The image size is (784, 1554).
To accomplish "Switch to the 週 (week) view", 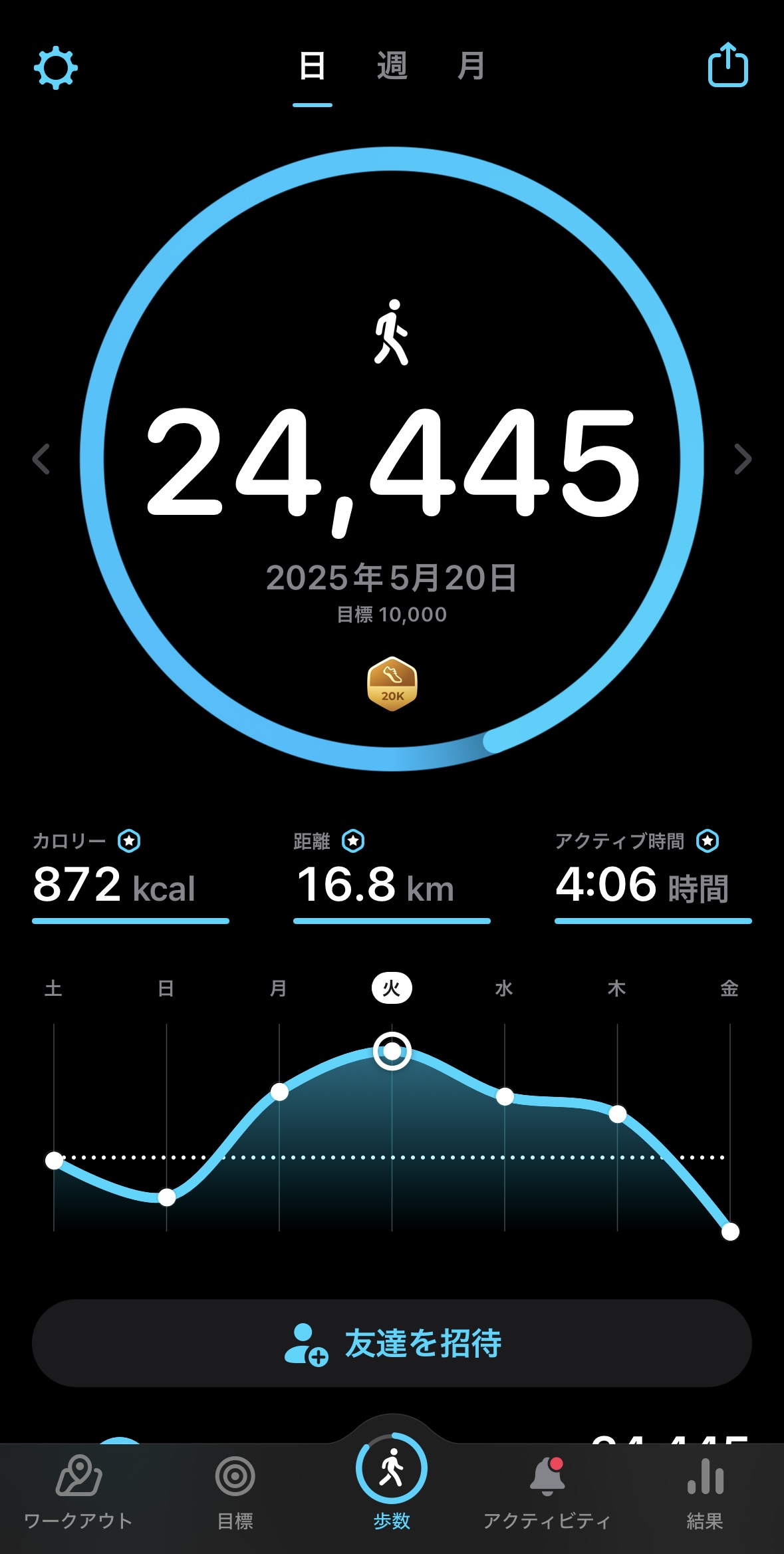I will pyautogui.click(x=392, y=66).
